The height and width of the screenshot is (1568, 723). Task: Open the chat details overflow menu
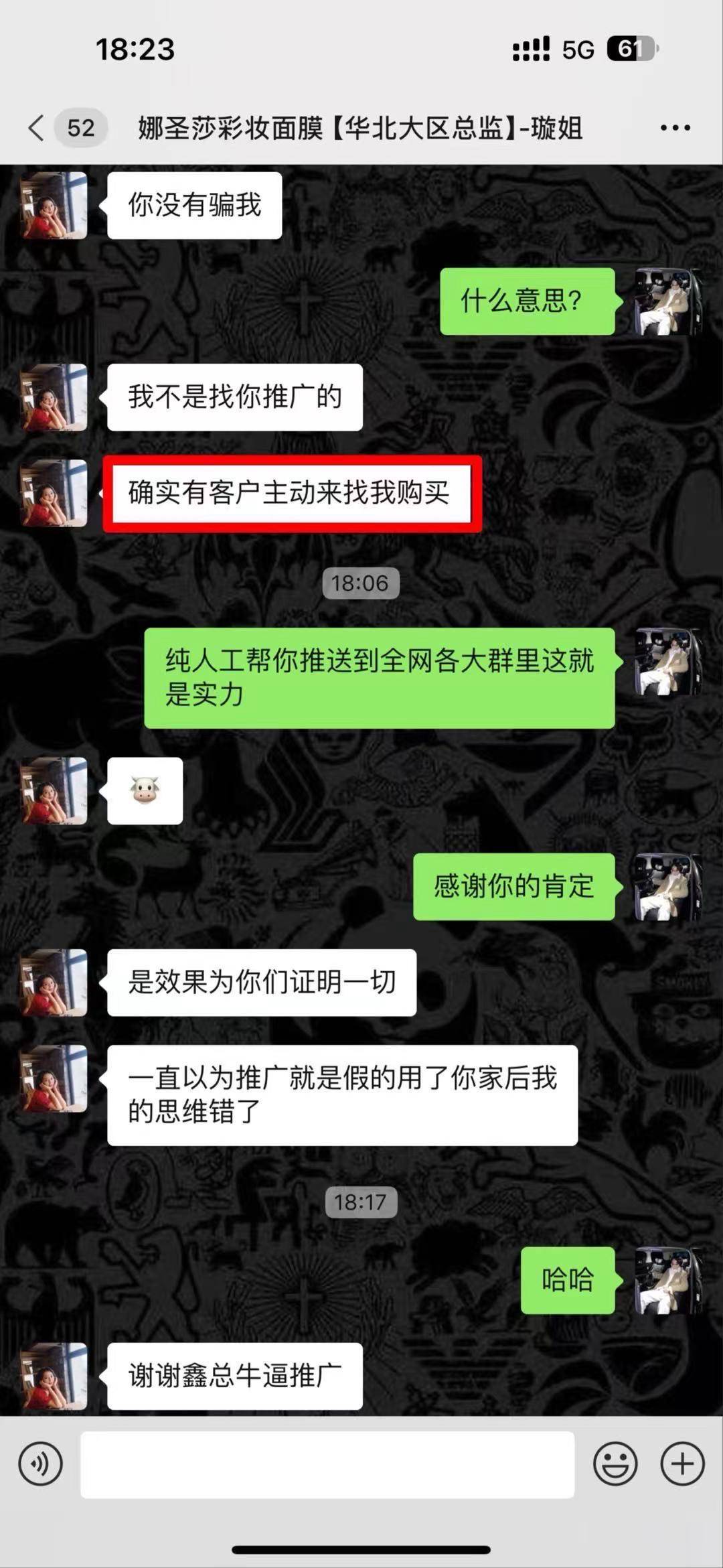pyautogui.click(x=675, y=127)
